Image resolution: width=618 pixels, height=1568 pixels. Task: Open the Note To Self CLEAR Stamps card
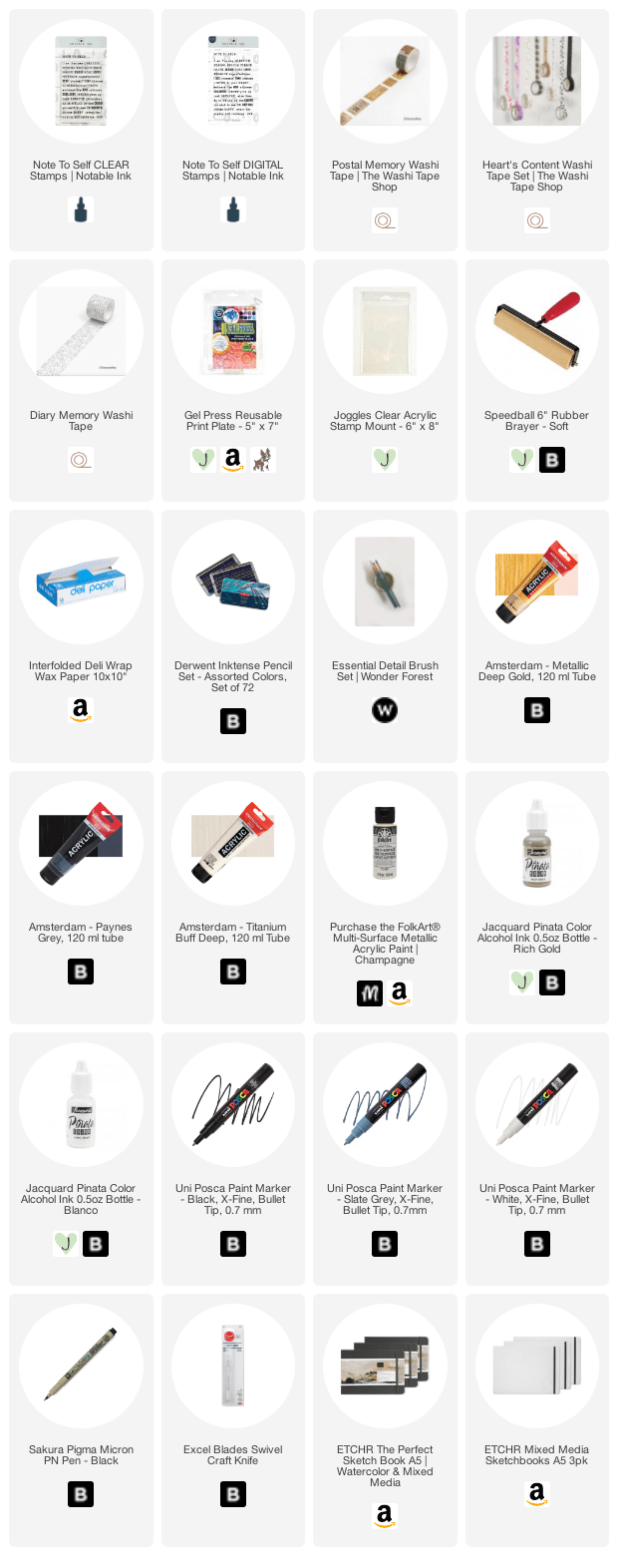81,130
